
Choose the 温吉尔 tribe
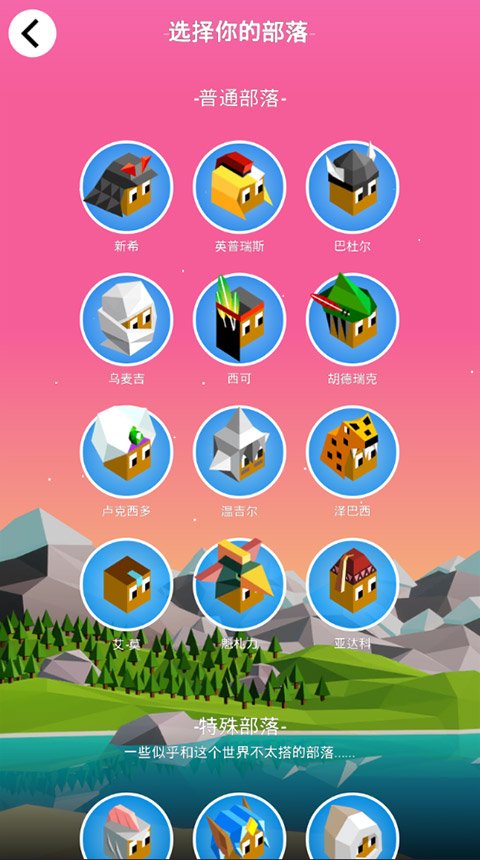(239, 451)
